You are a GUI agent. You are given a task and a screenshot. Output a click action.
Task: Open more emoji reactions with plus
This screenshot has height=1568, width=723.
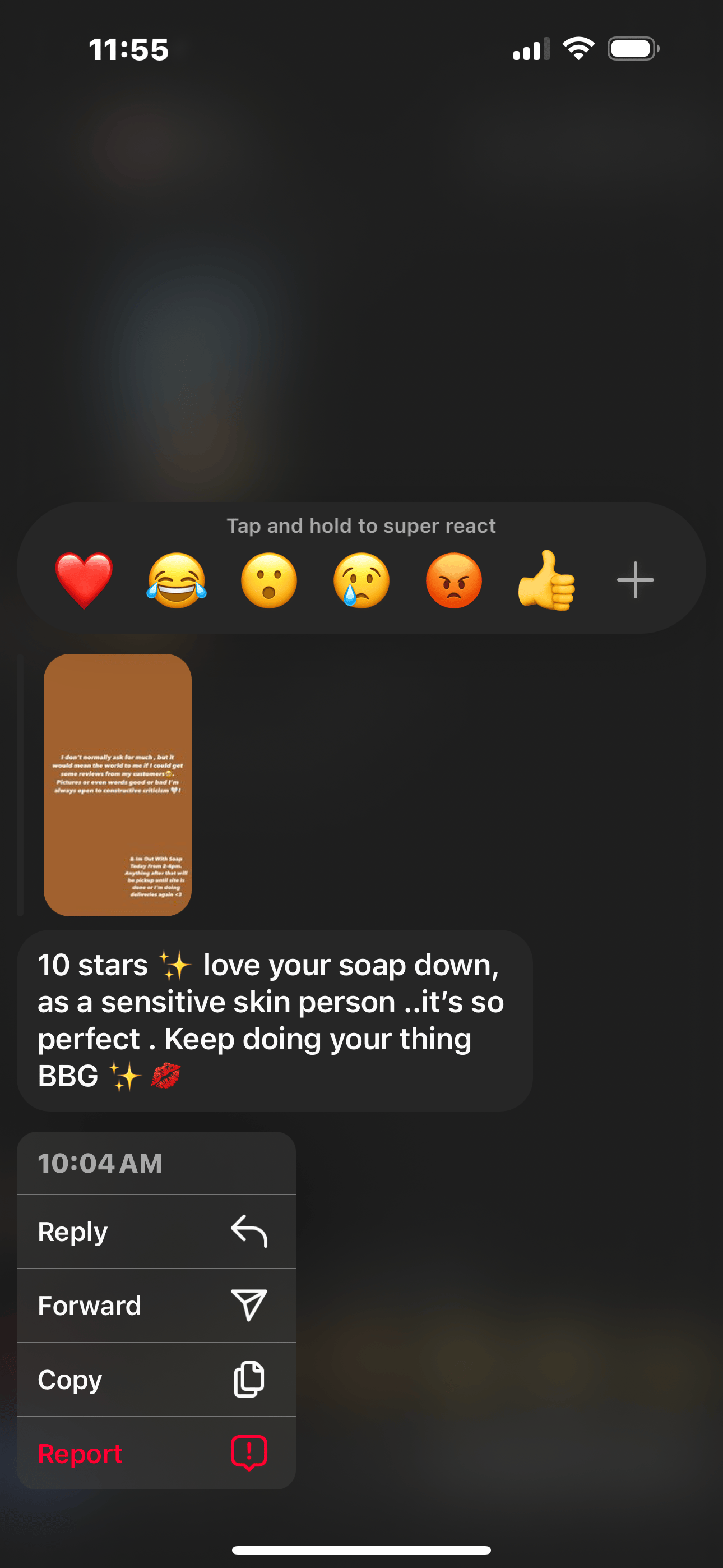635,580
